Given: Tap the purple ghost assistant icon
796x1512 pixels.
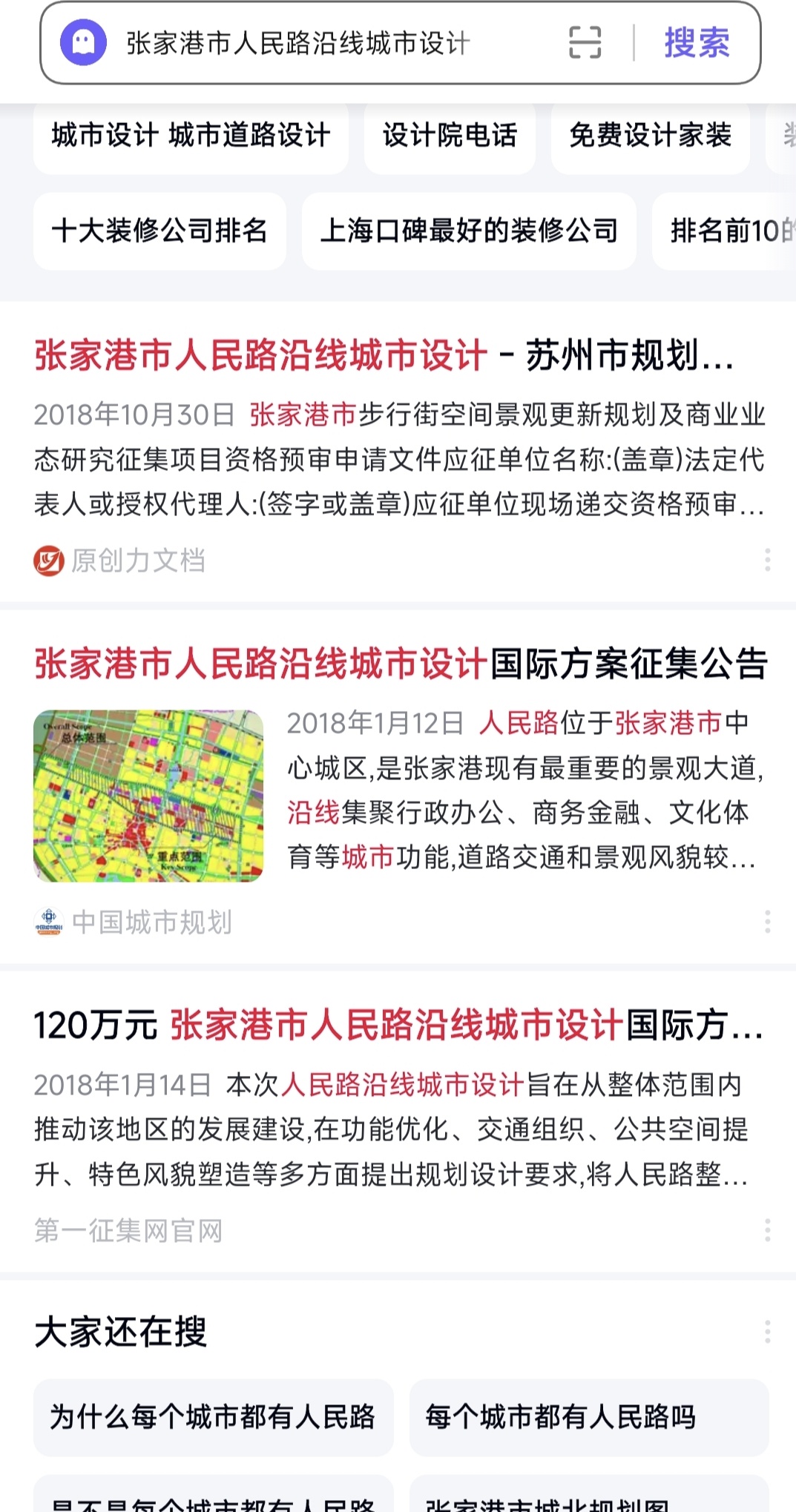Looking at the screenshot, I should coord(83,42).
